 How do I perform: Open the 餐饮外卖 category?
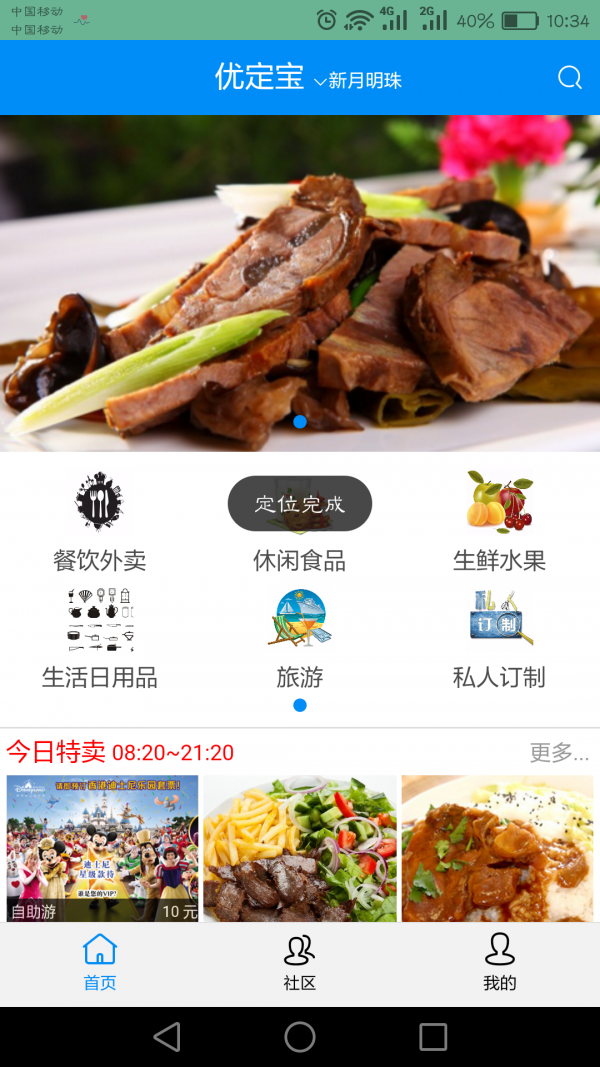[x=100, y=522]
